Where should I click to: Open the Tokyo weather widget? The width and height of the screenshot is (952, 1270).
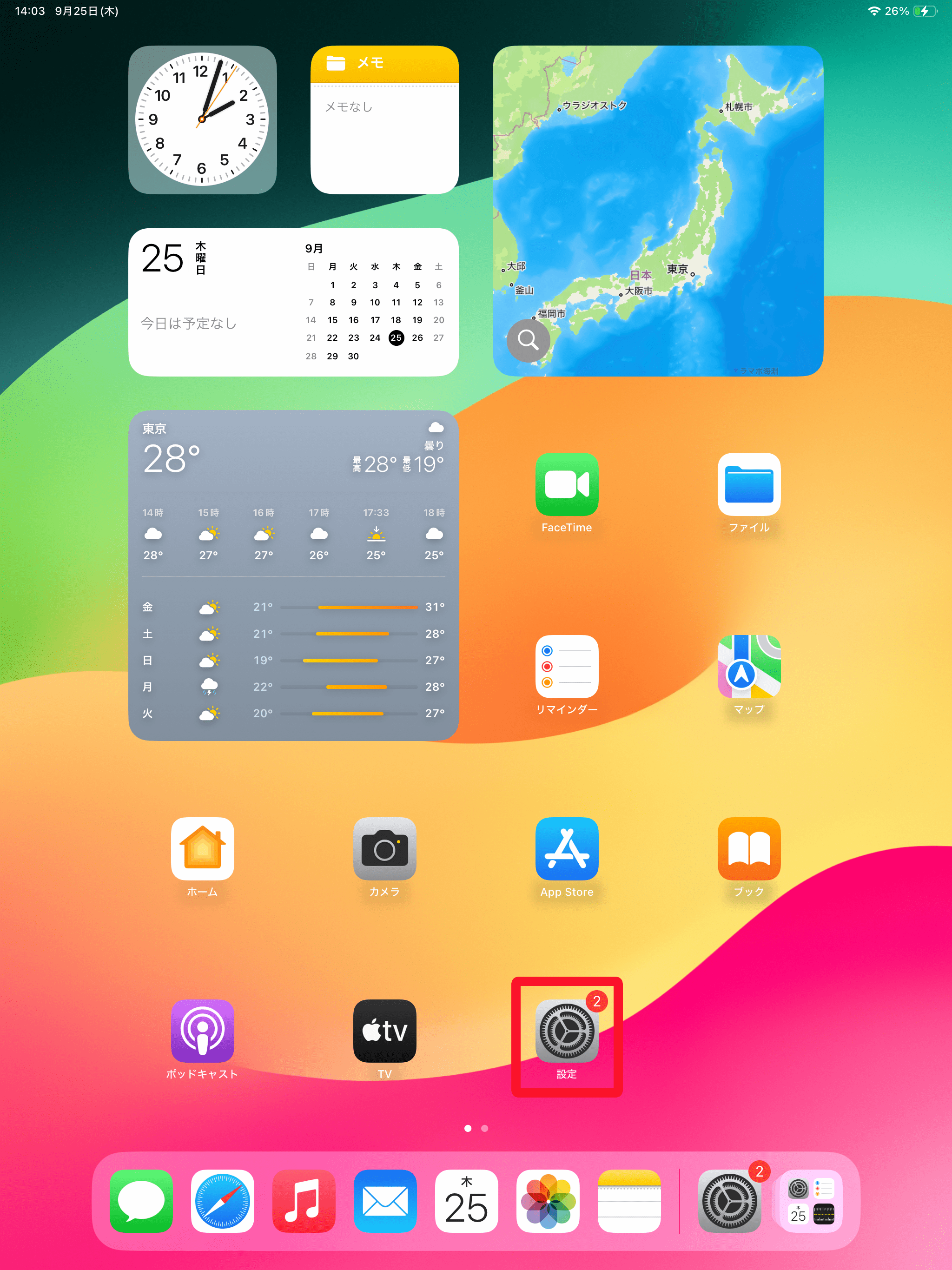pos(293,575)
